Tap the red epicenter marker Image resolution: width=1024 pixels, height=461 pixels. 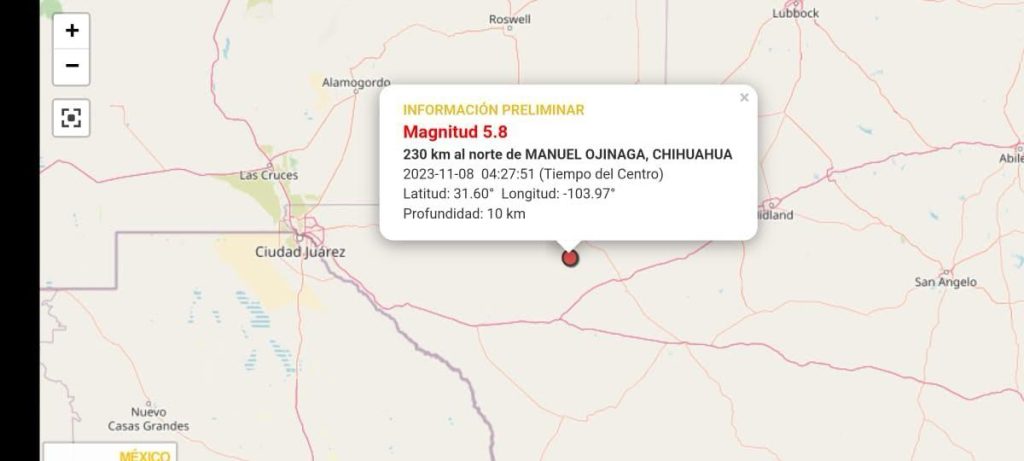(x=570, y=258)
